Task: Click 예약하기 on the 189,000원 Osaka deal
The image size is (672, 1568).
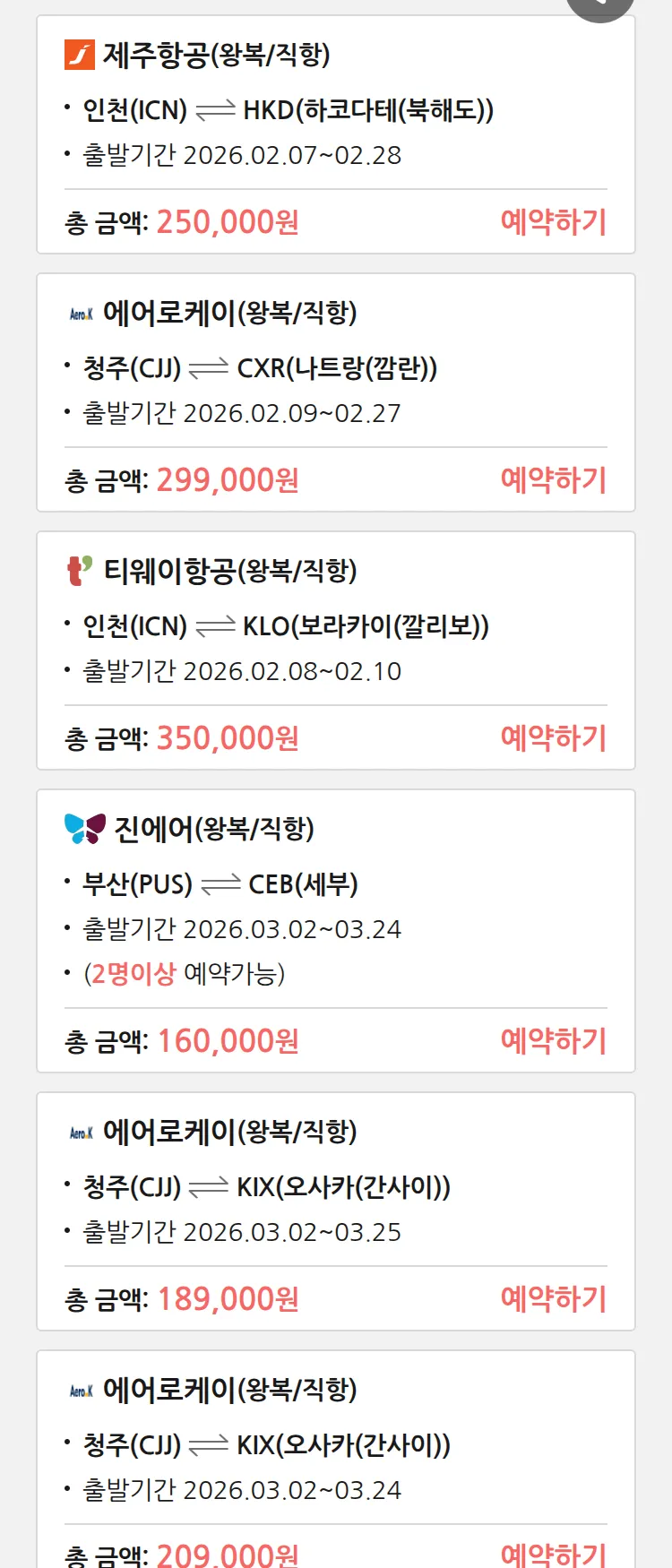Action: point(554,1298)
